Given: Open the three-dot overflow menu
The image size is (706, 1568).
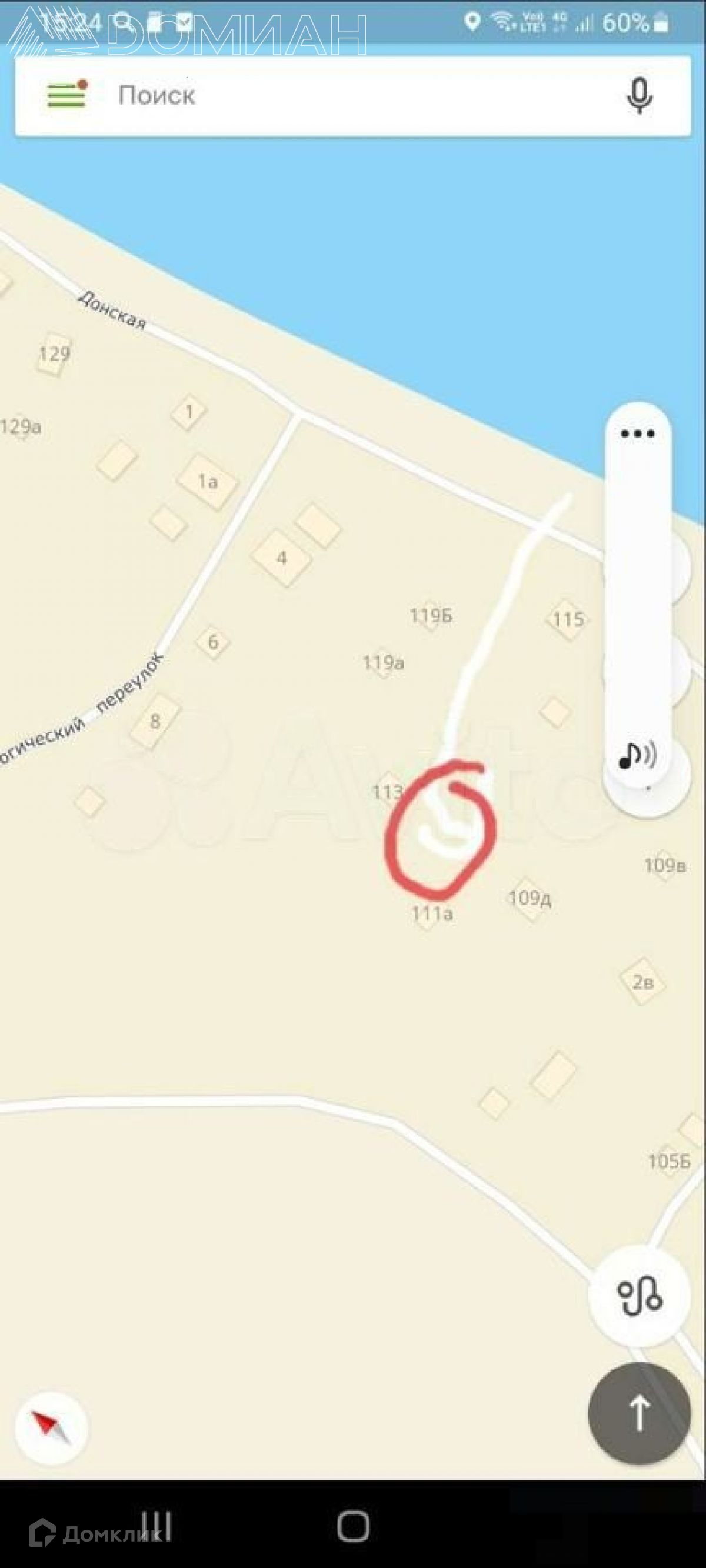Looking at the screenshot, I should (x=637, y=434).
